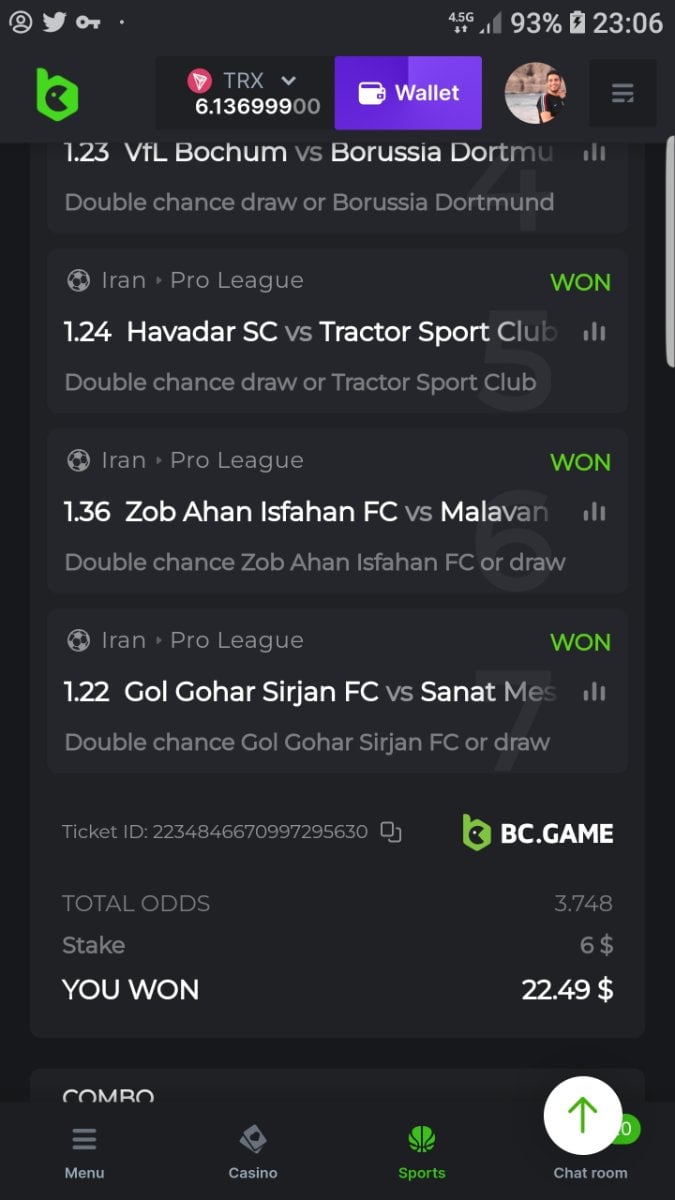View stats for Gol Gohar Sirjan match
675x1200 pixels.
point(595,692)
